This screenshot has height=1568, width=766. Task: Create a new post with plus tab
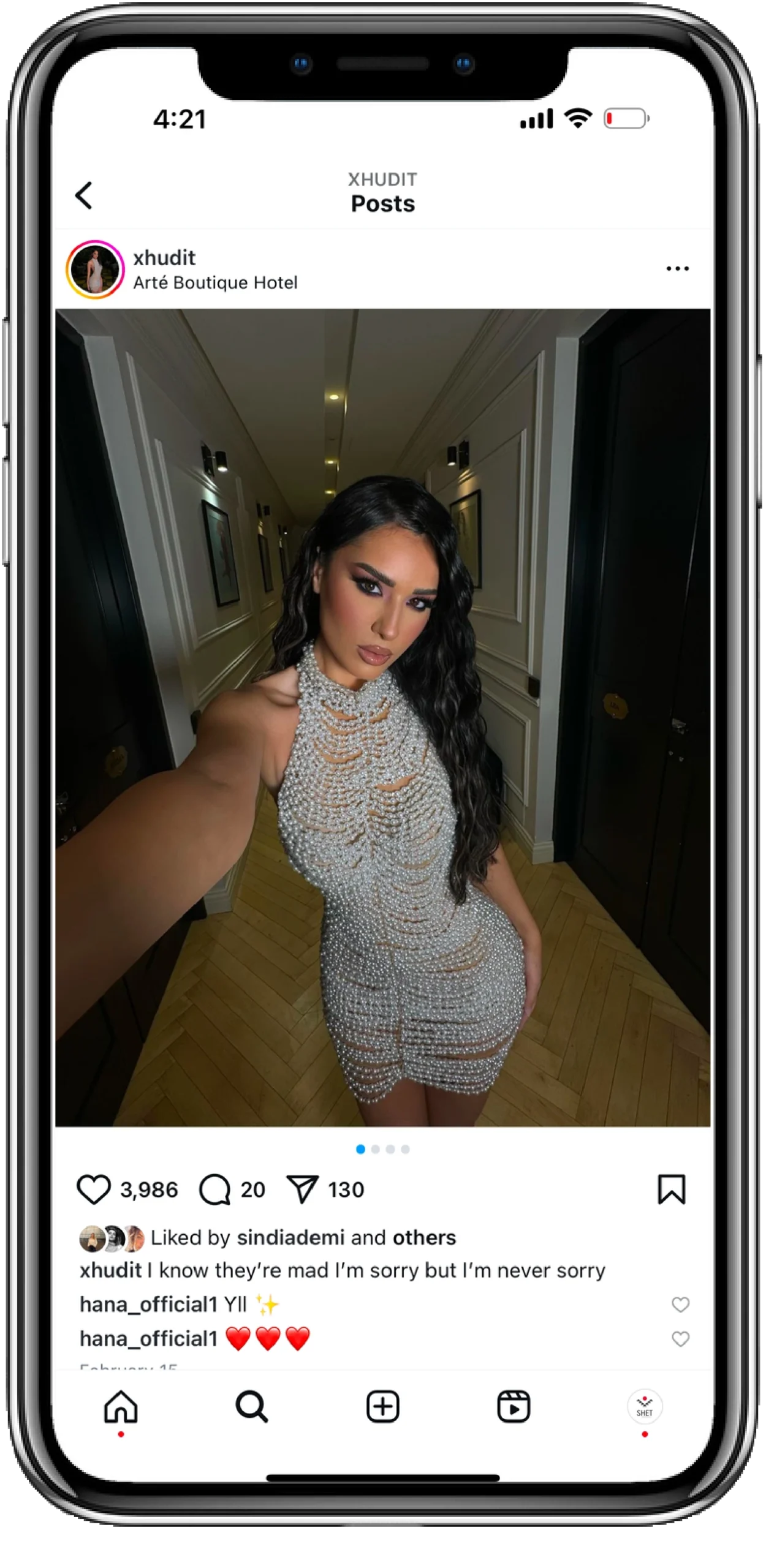click(x=383, y=1406)
